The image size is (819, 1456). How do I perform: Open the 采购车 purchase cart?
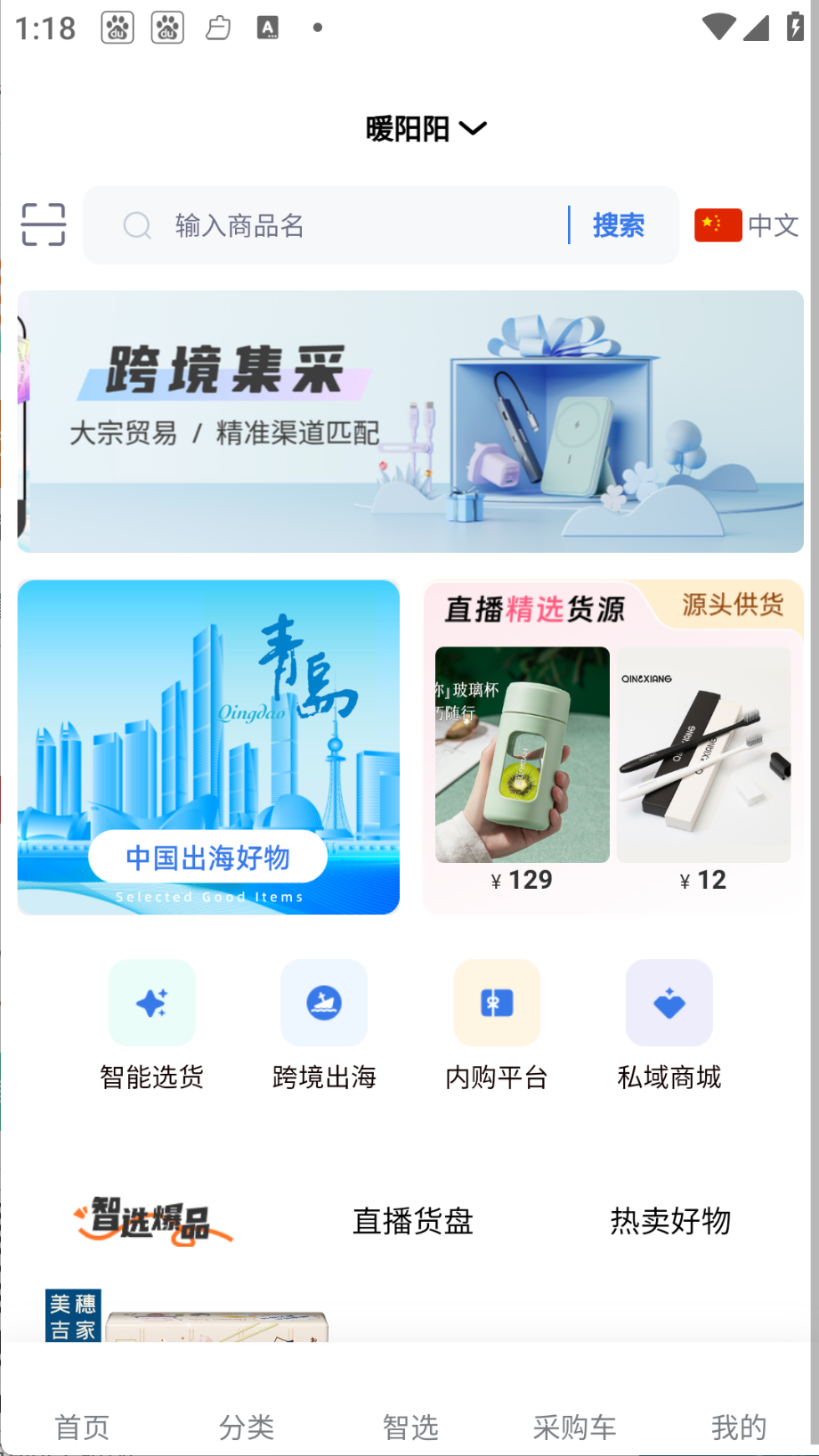574,1427
